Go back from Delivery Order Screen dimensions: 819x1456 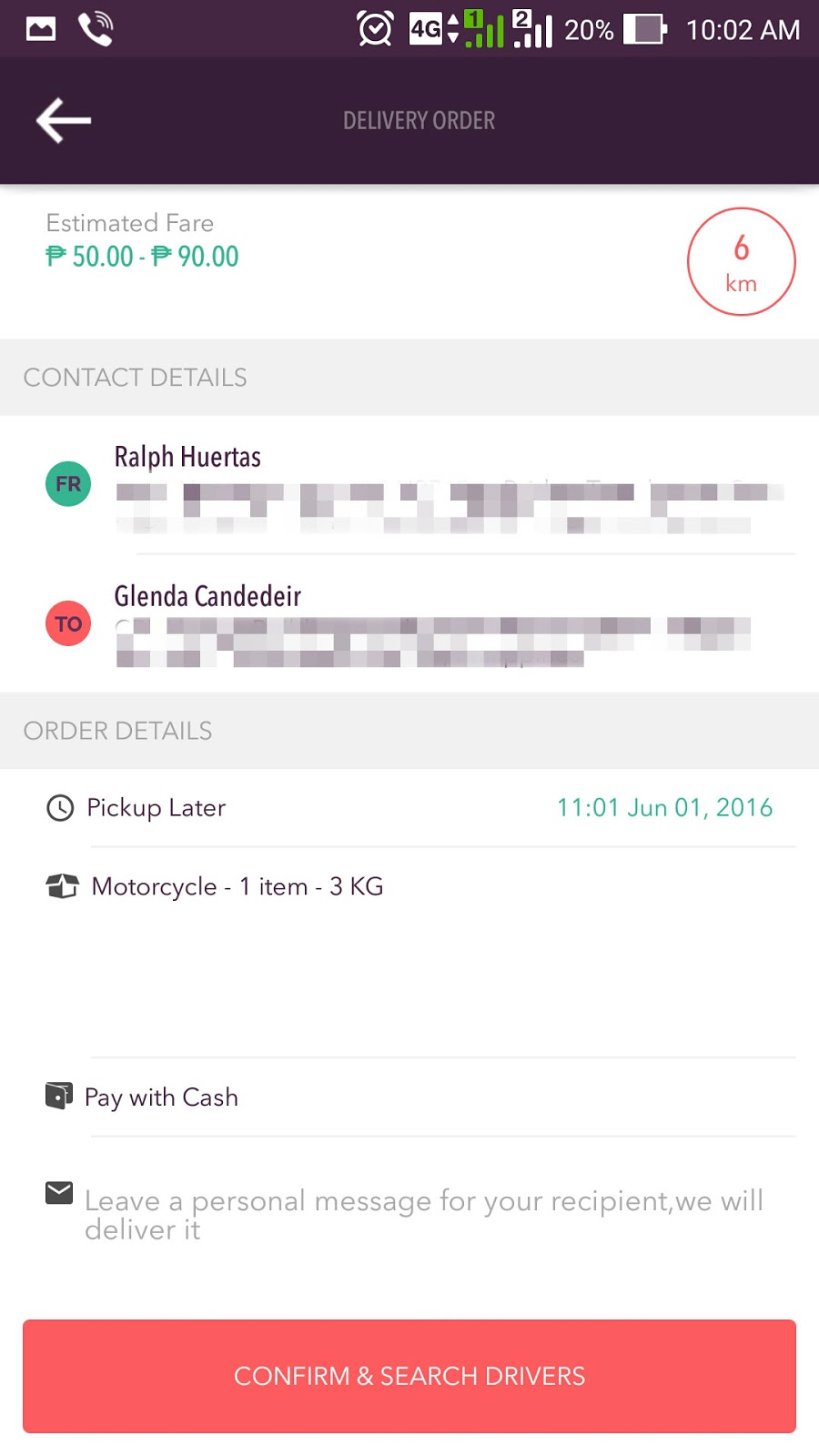tap(63, 121)
